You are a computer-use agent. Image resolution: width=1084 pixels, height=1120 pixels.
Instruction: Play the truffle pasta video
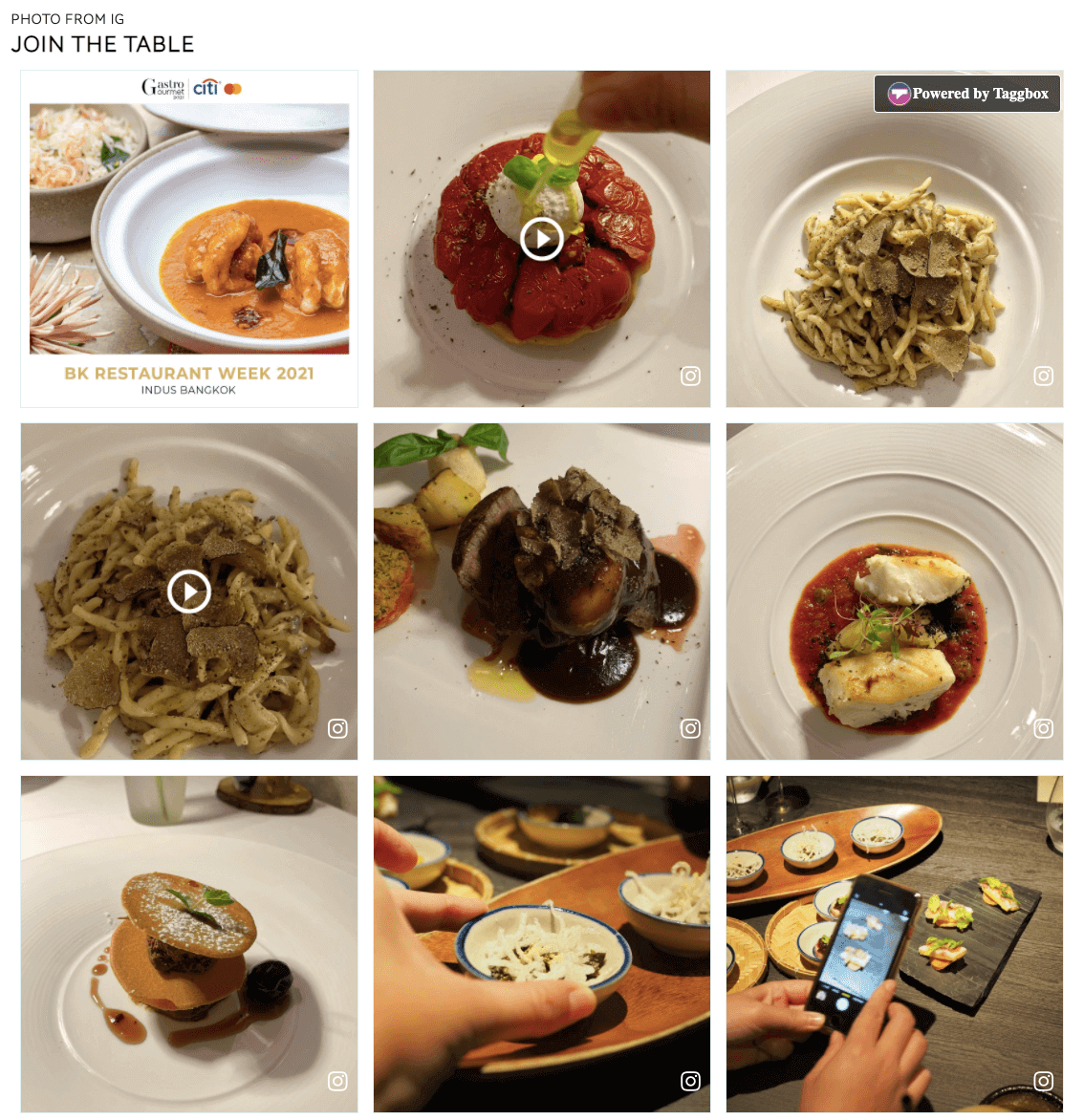pyautogui.click(x=188, y=592)
